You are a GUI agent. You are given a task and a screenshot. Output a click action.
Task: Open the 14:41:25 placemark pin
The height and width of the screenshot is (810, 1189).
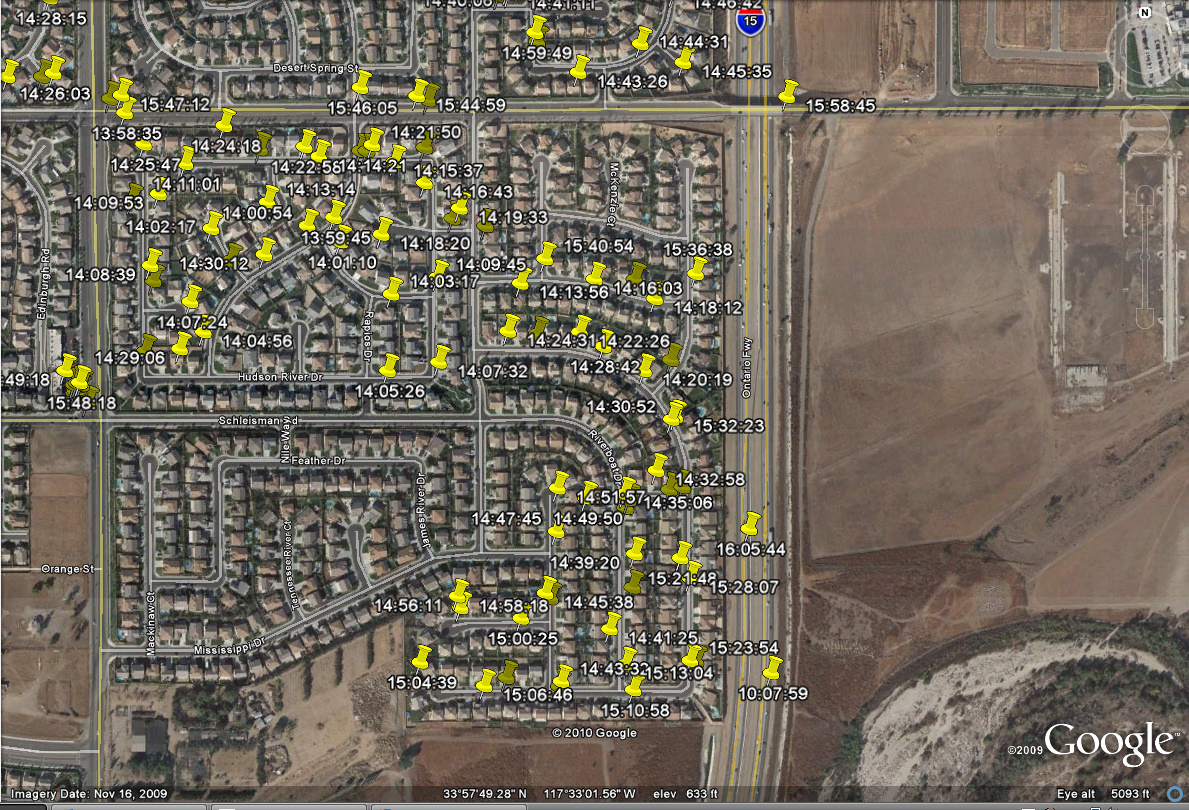[611, 625]
